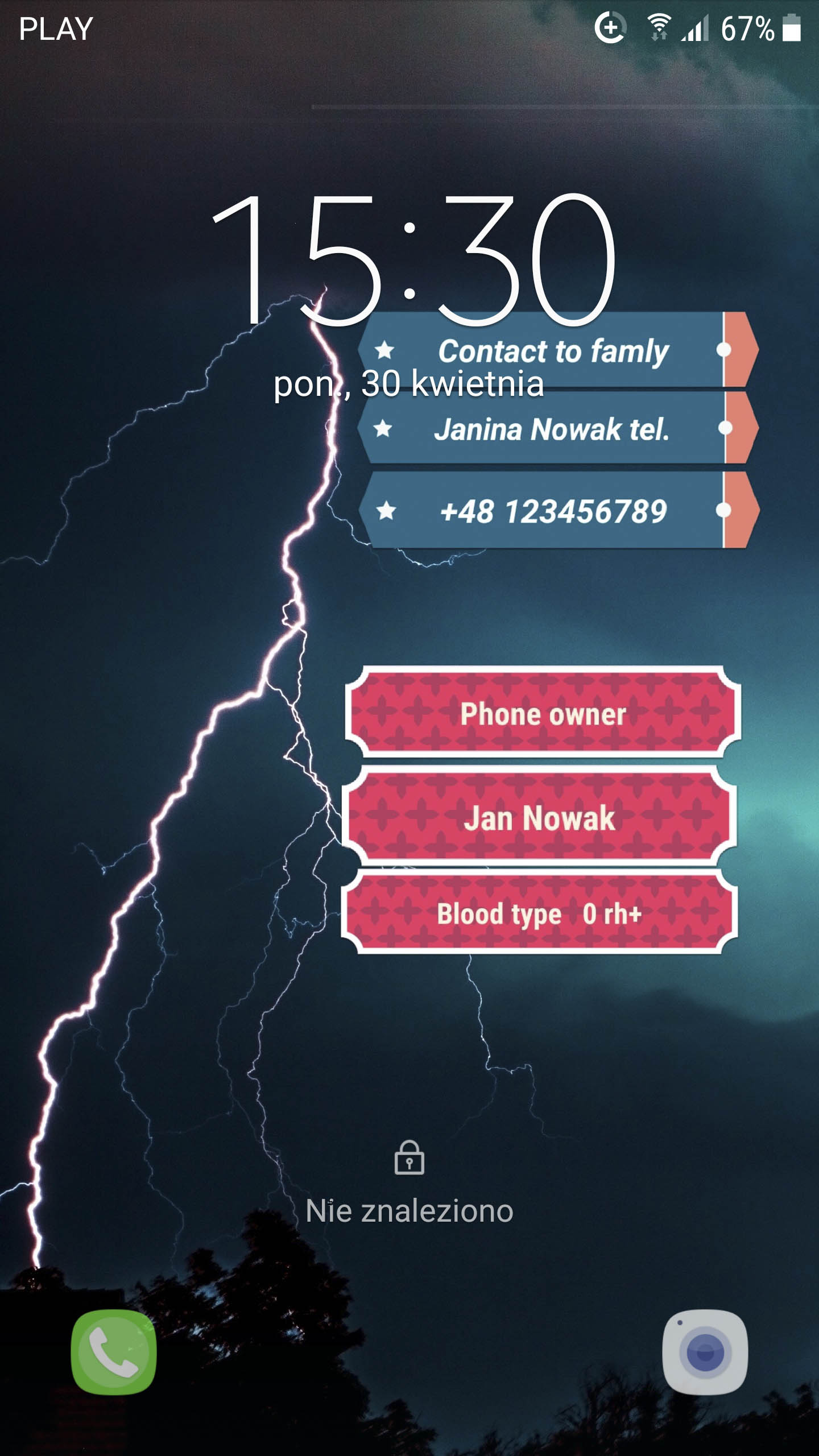This screenshot has width=819, height=1456.
Task: Launch the camera shortcut
Action: click(x=705, y=1351)
